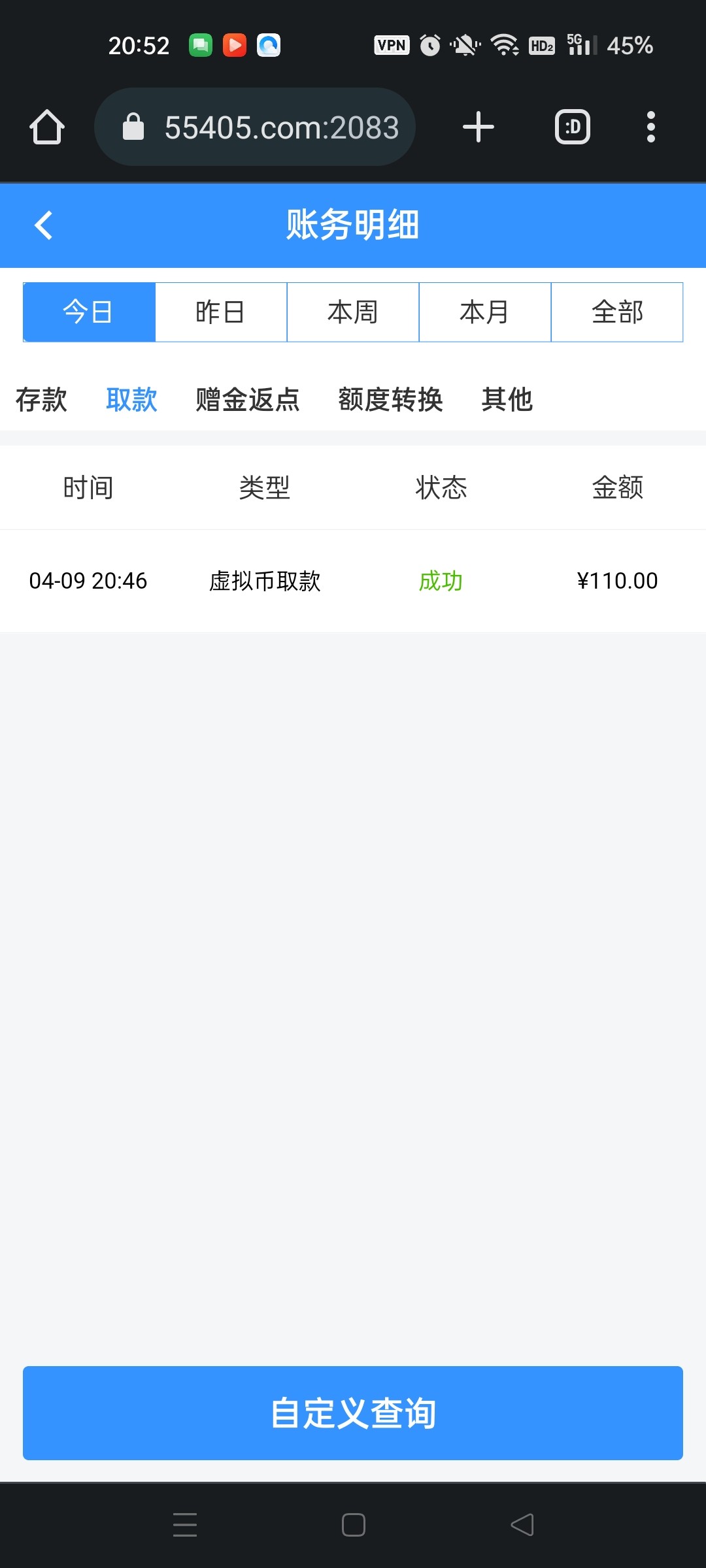706x1568 pixels.
Task: Go back from 账务明细 page
Action: (x=43, y=225)
